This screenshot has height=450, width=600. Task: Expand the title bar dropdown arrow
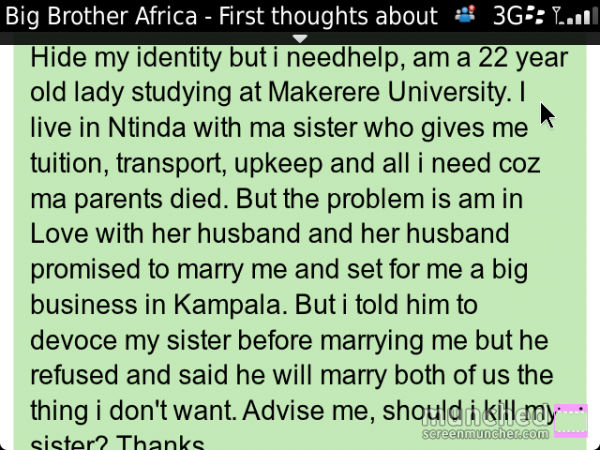tap(300, 38)
